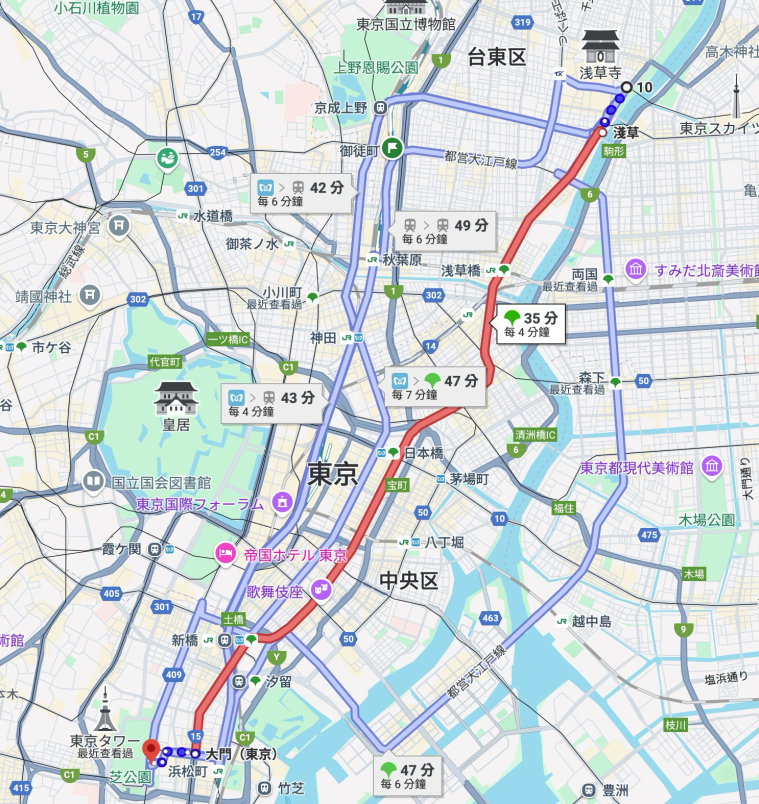The height and width of the screenshot is (804, 759).
Task: Tap the green start flag near 御徒町
Action: click(x=392, y=146)
